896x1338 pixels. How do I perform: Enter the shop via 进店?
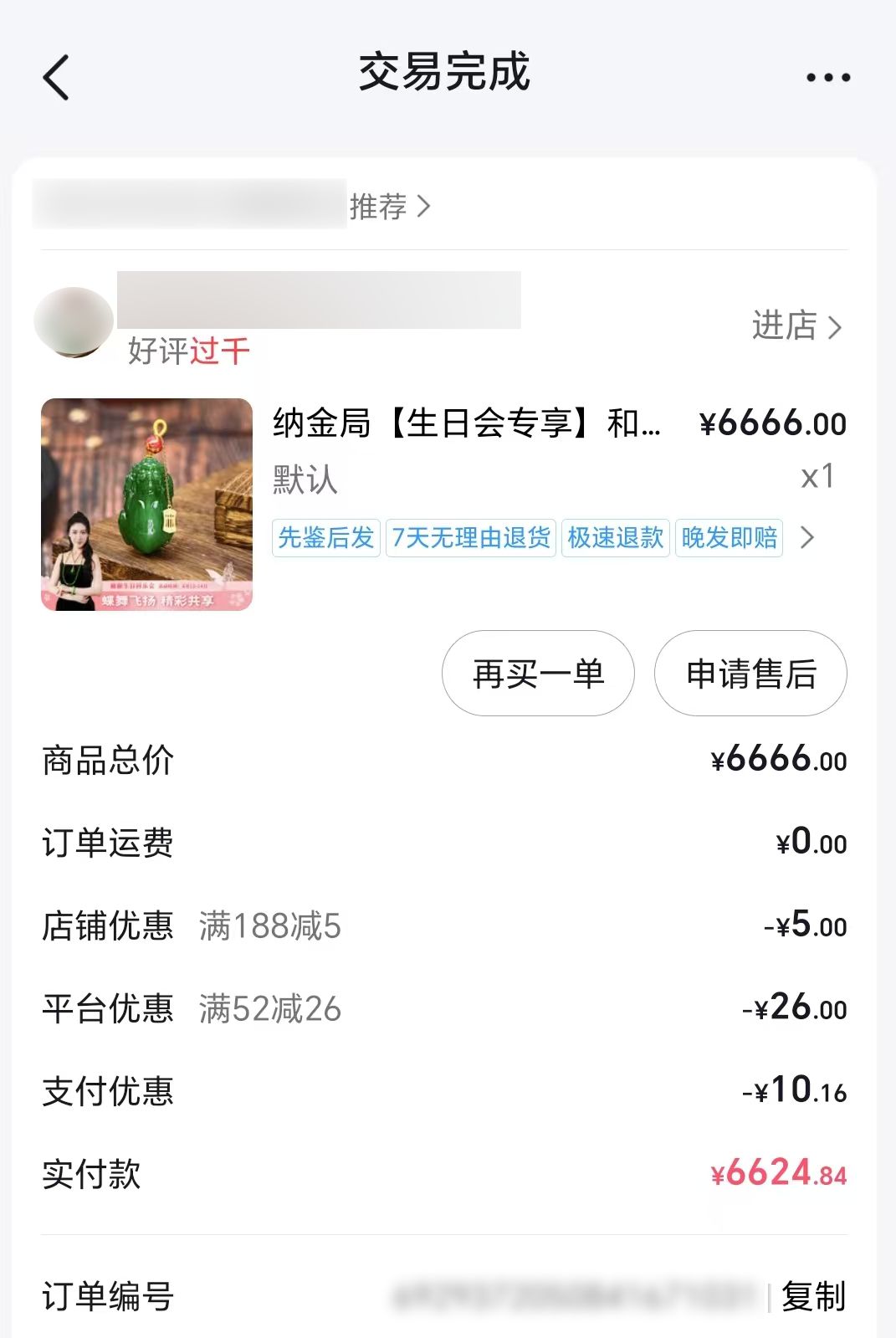[796, 326]
